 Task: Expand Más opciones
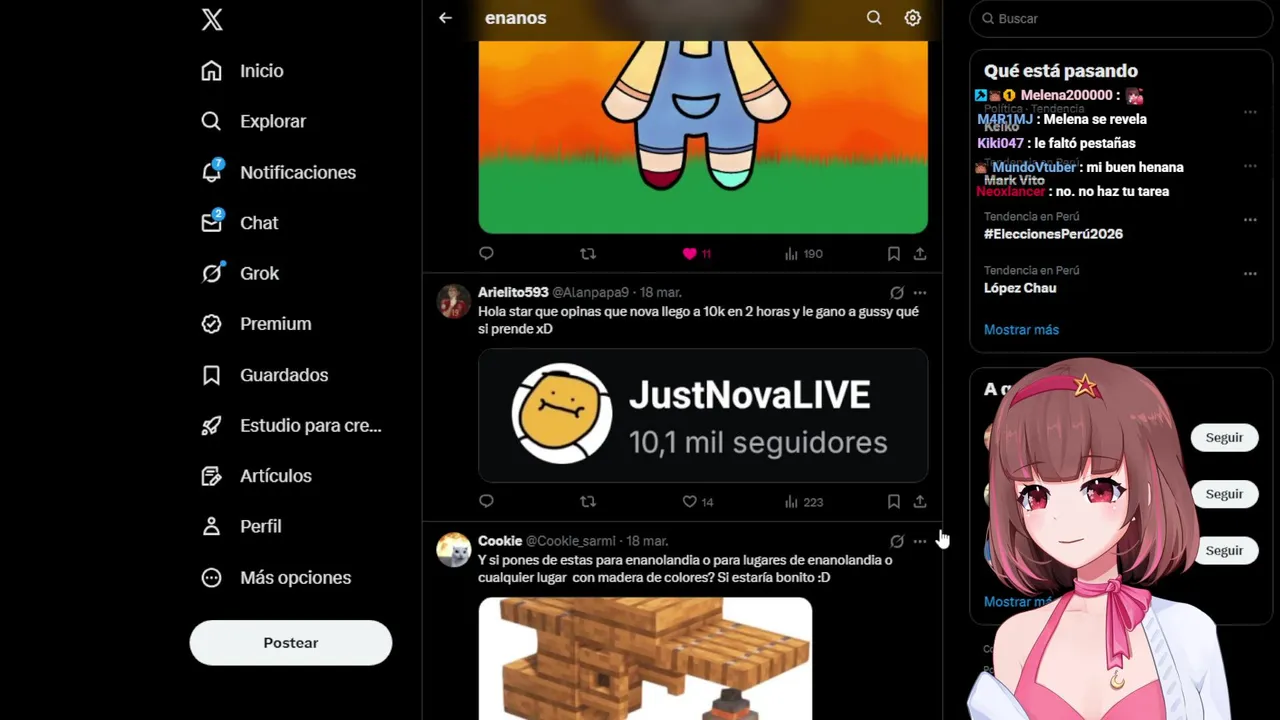pos(295,577)
